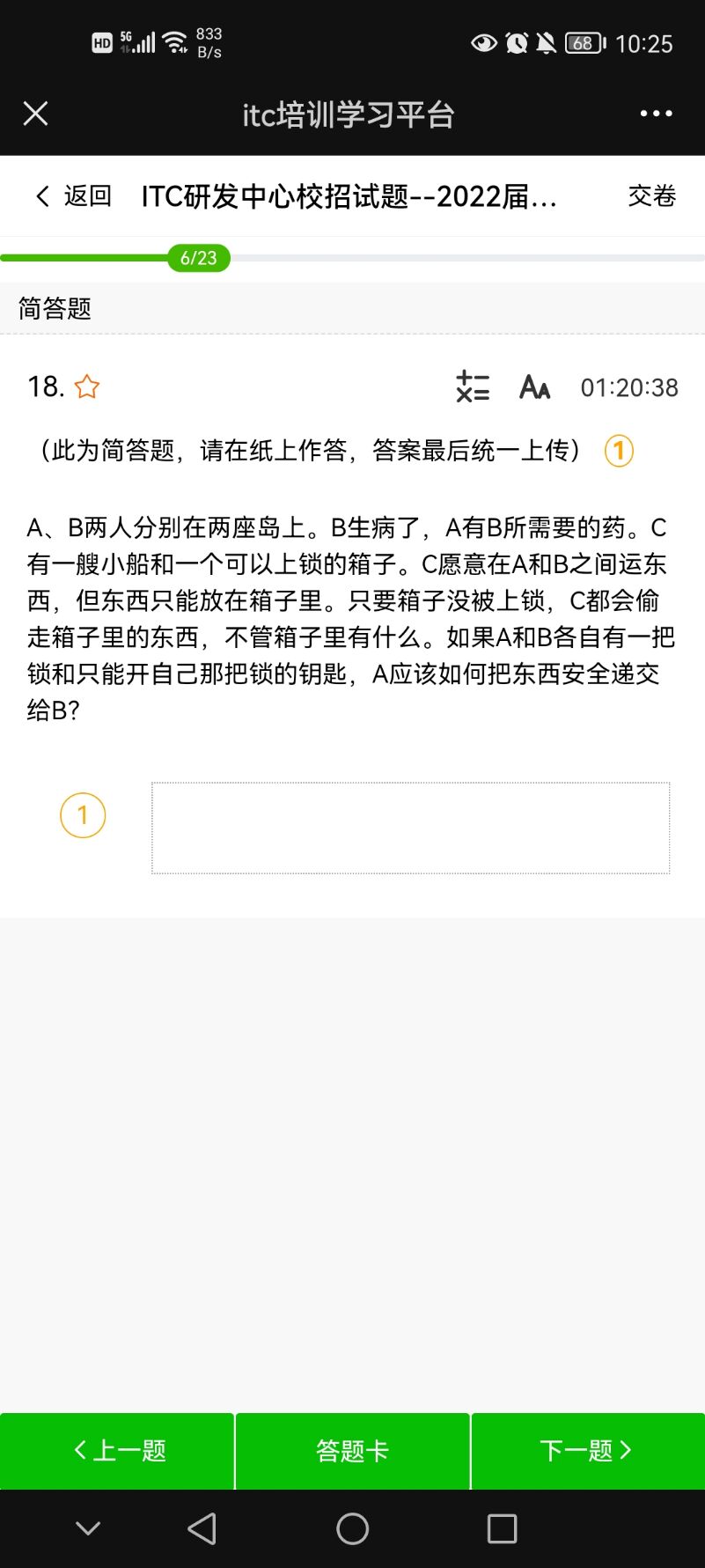Open the calculator icon
The width and height of the screenshot is (705, 1568).
click(x=473, y=386)
